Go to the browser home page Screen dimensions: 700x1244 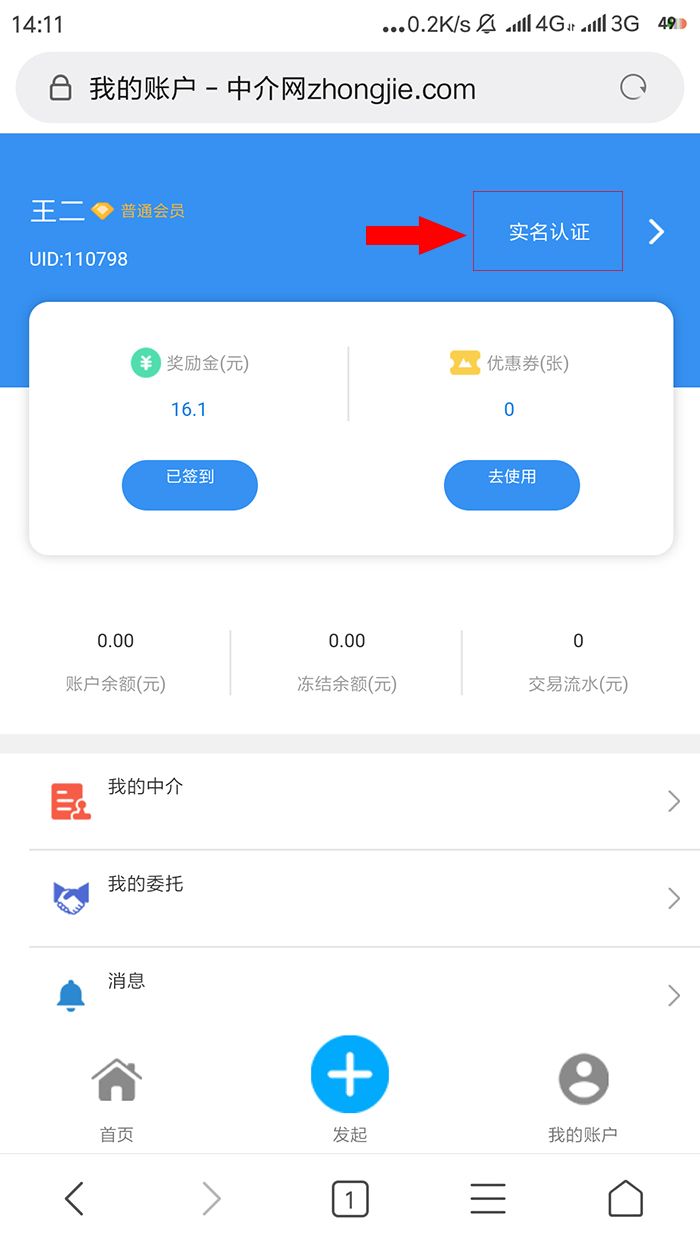click(x=625, y=1198)
